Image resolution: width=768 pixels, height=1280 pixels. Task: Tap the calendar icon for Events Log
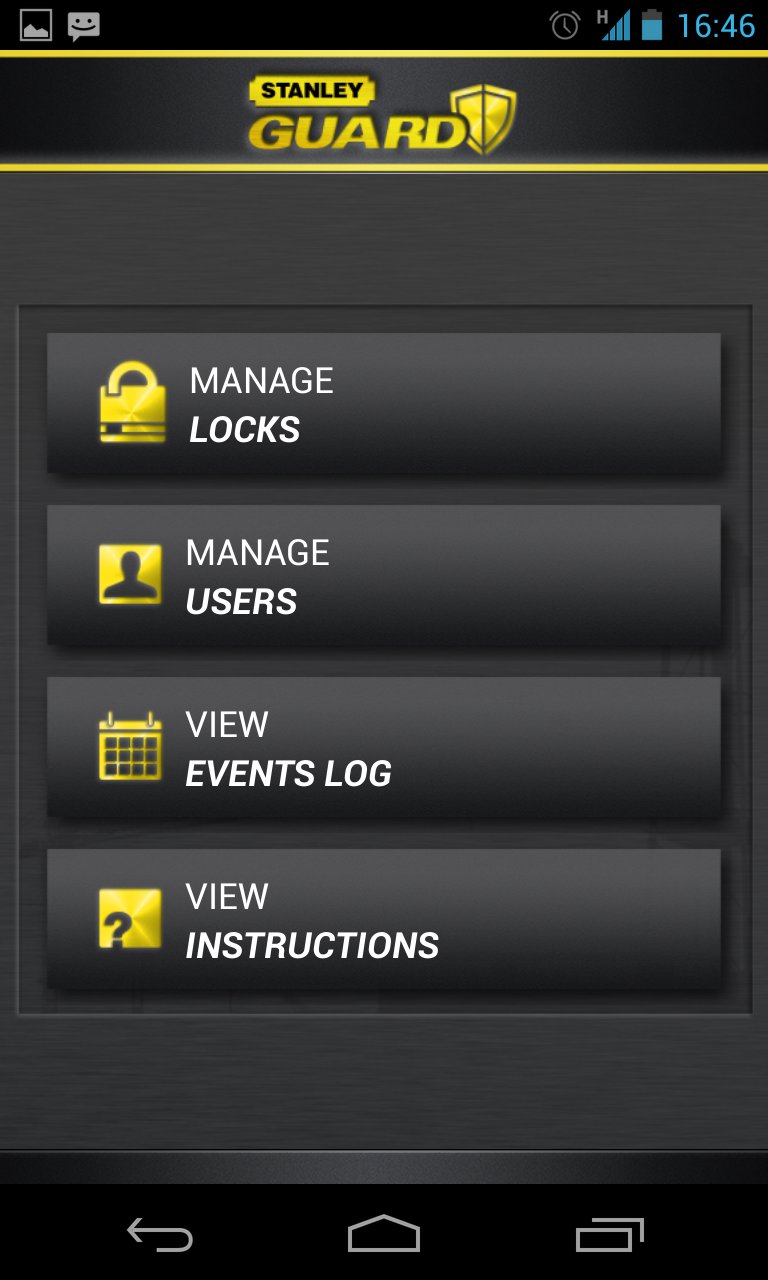click(x=131, y=746)
